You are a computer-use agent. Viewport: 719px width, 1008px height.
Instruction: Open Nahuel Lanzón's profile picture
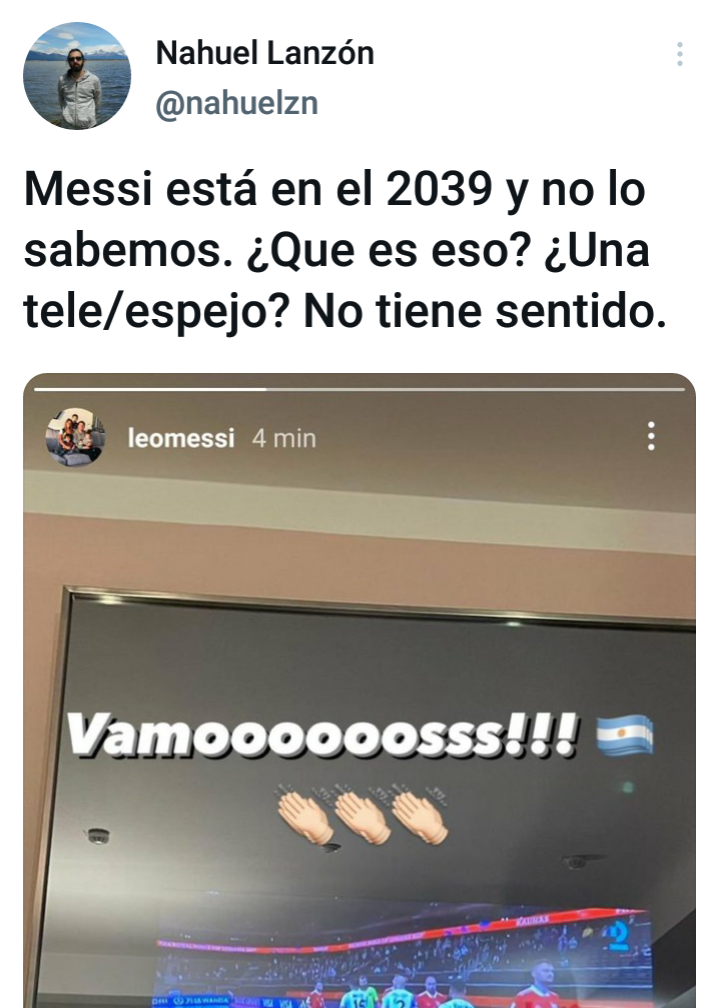tap(77, 76)
